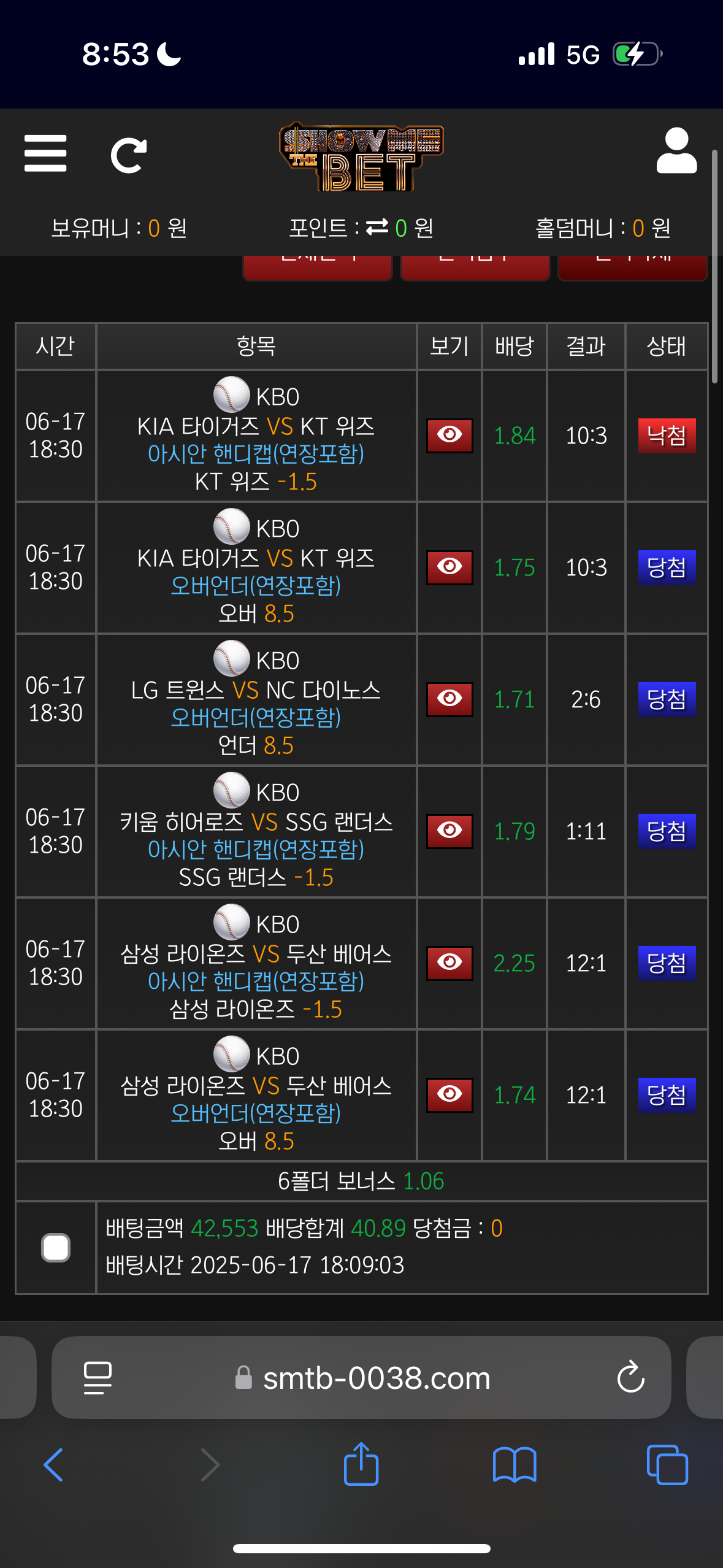Open Safari bookmarks
The width and height of the screenshot is (723, 1568).
tap(515, 1465)
